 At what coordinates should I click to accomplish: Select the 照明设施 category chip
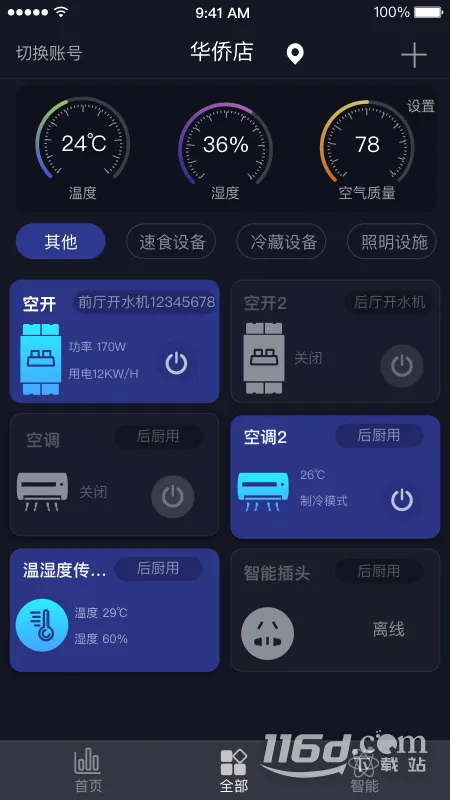(392, 241)
